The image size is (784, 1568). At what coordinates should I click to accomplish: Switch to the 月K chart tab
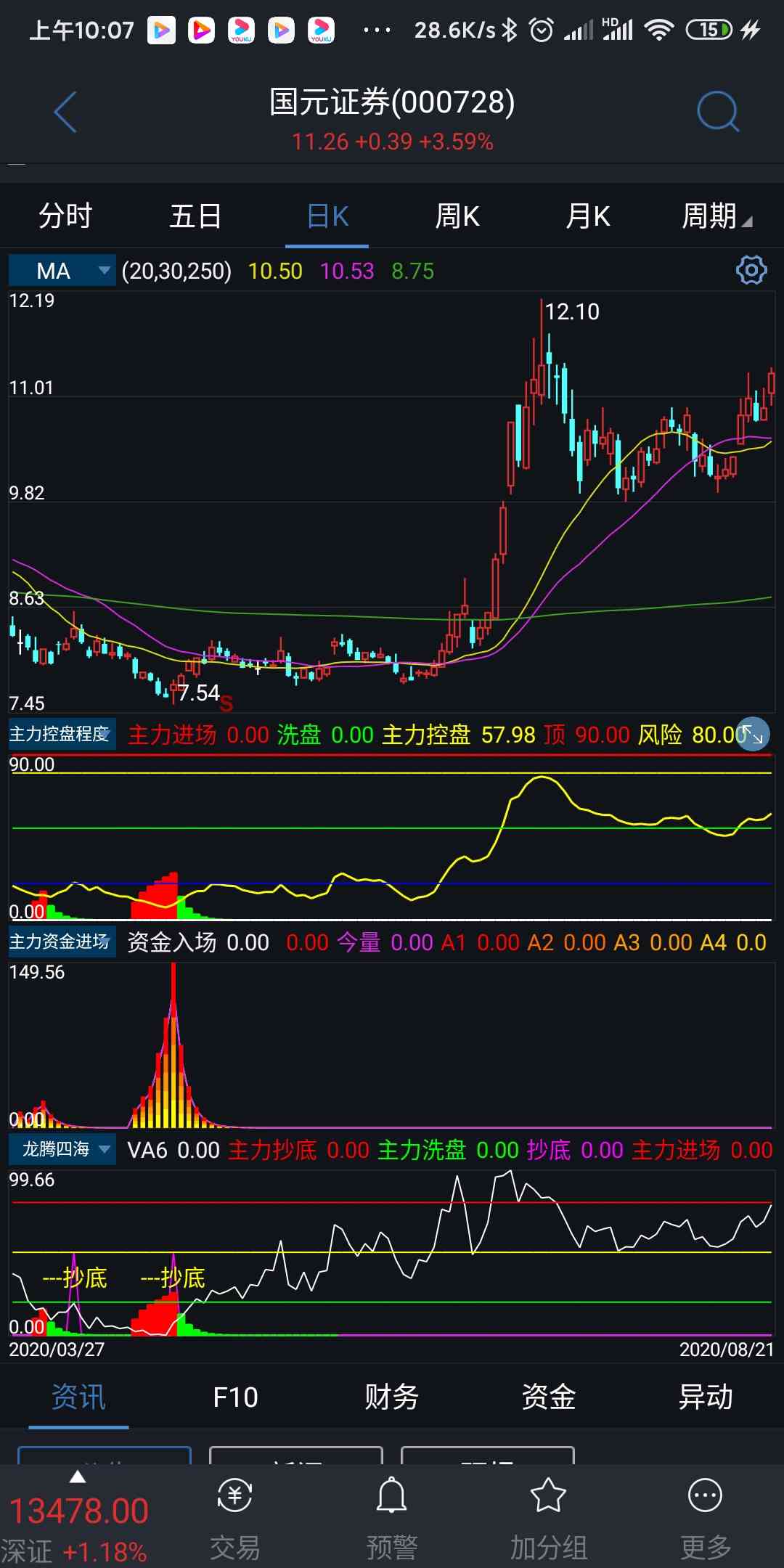point(588,216)
